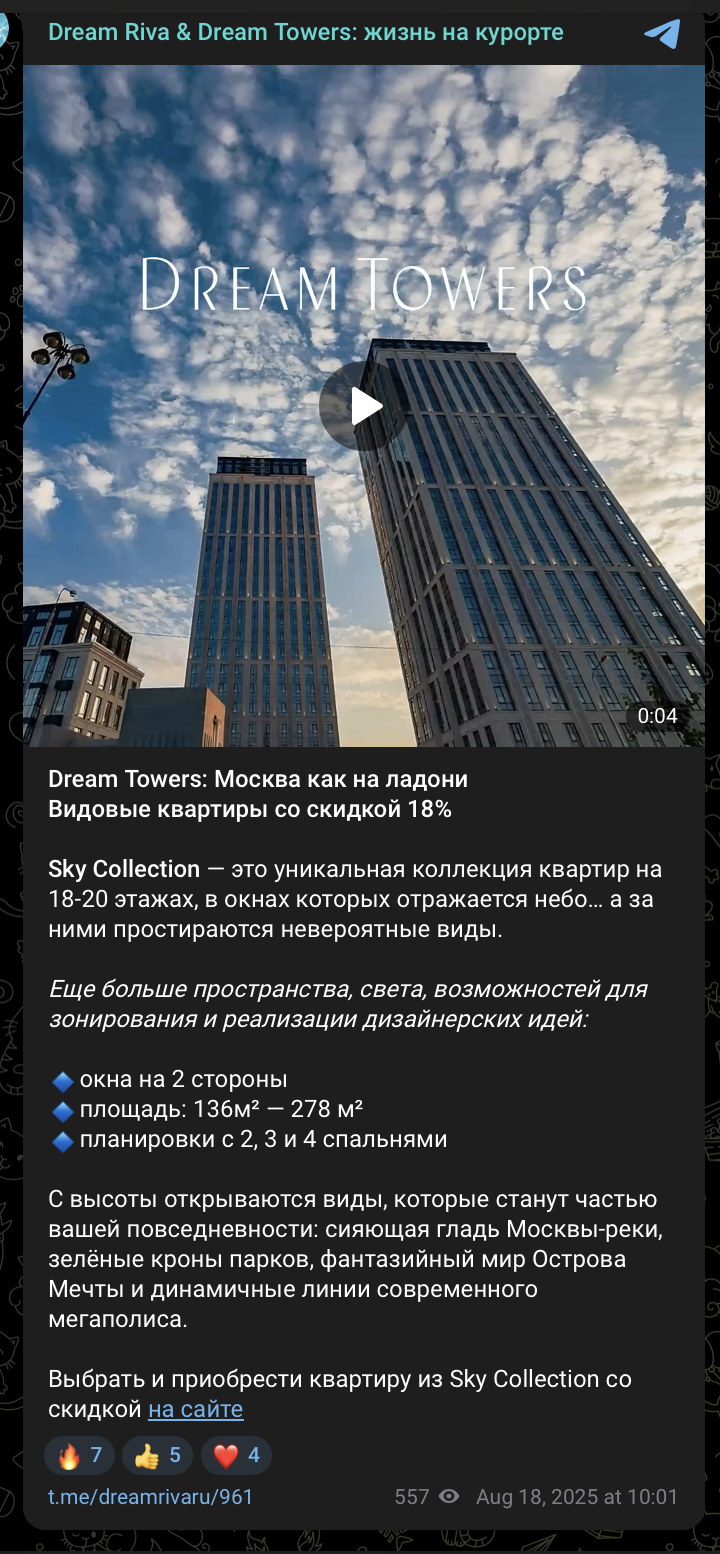Tap the Telegram paper plane icon
This screenshot has width=720, height=1554.
(662, 34)
